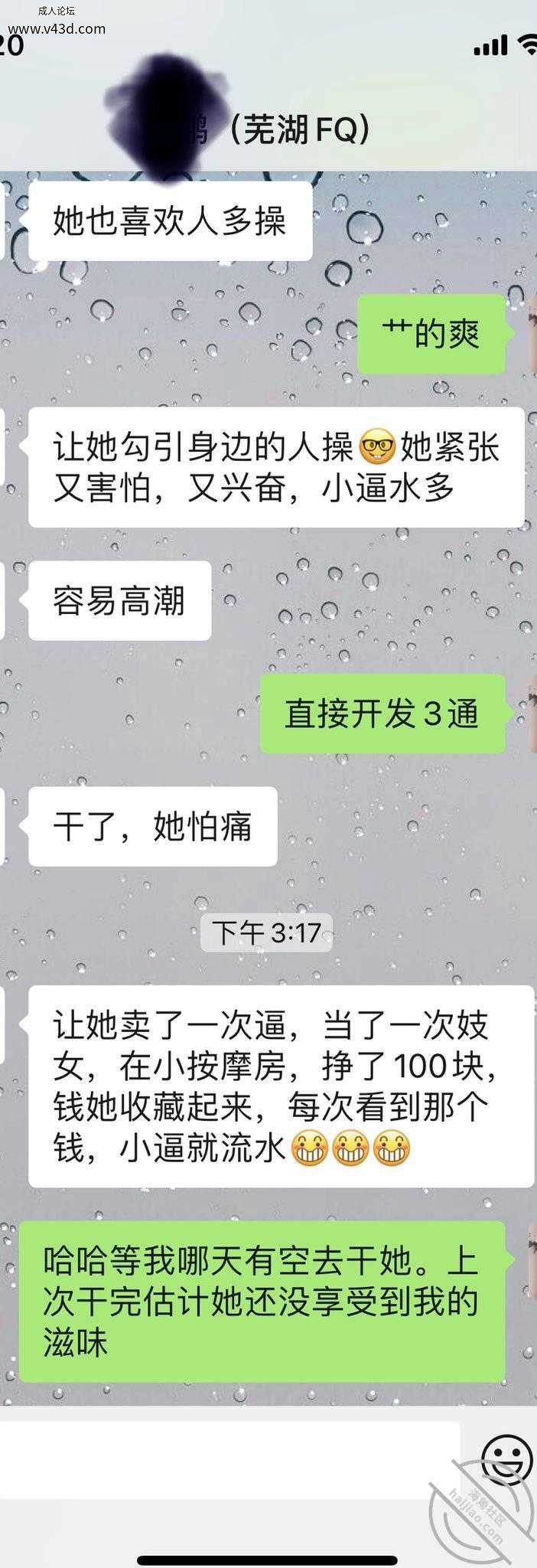Tap the message input field
This screenshot has height=1568, width=537.
click(x=229, y=1459)
